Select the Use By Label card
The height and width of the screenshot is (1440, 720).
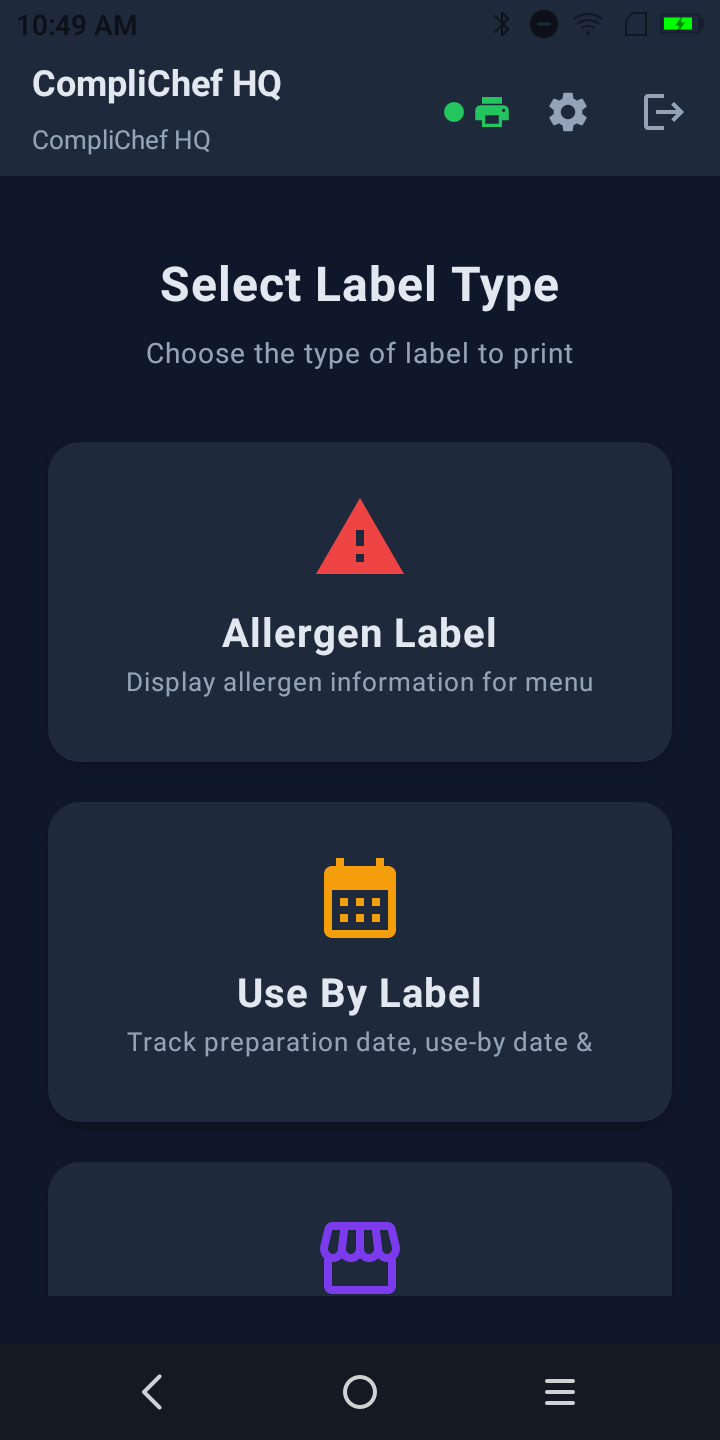(x=360, y=960)
